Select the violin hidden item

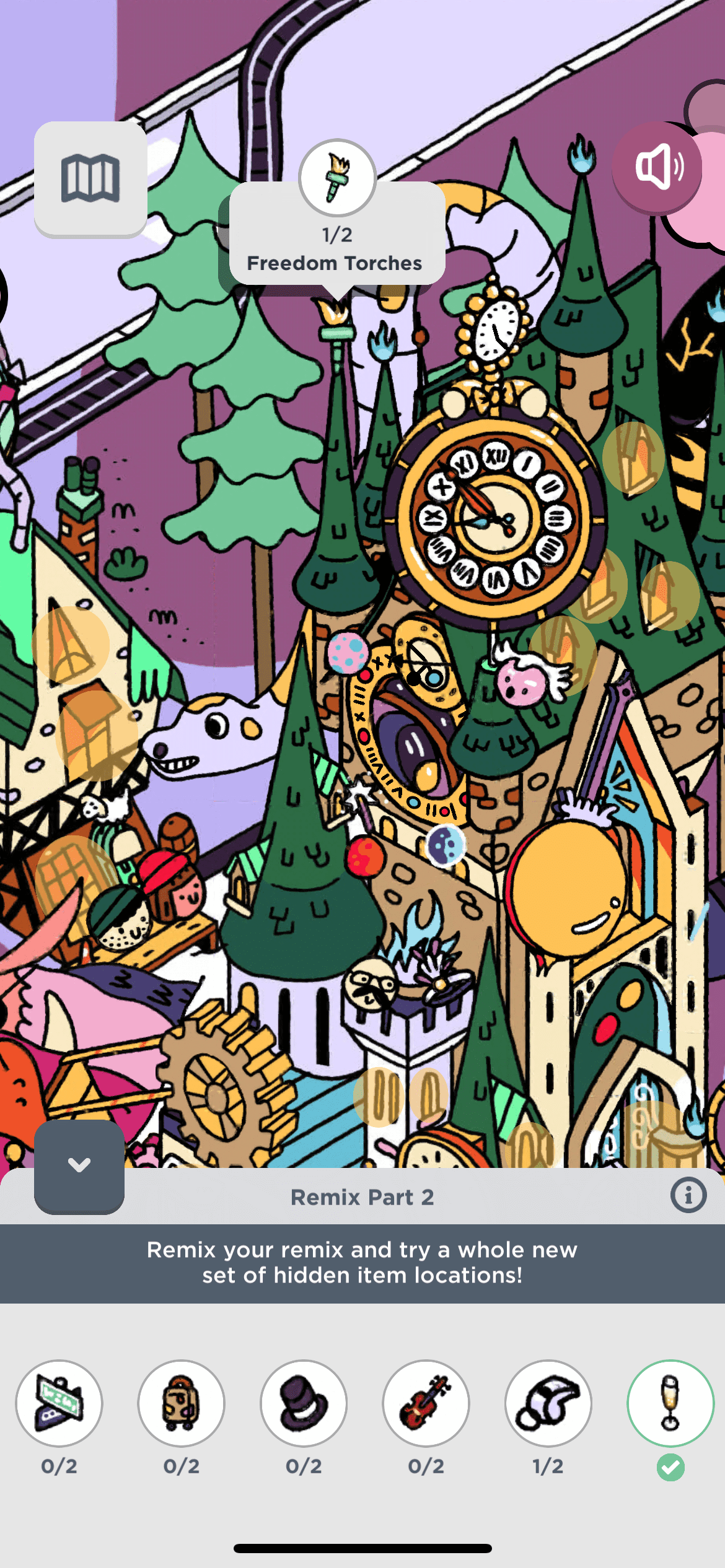(x=426, y=1403)
